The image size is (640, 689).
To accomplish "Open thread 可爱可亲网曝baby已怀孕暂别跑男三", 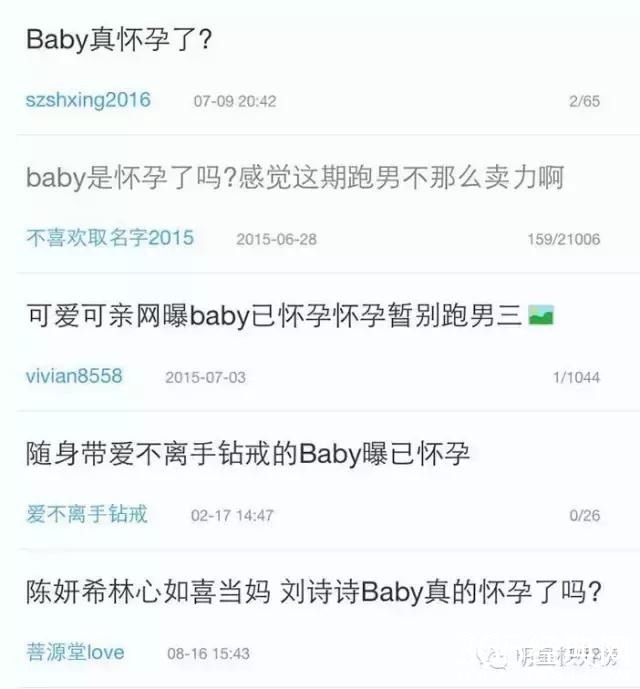I will point(273,316).
